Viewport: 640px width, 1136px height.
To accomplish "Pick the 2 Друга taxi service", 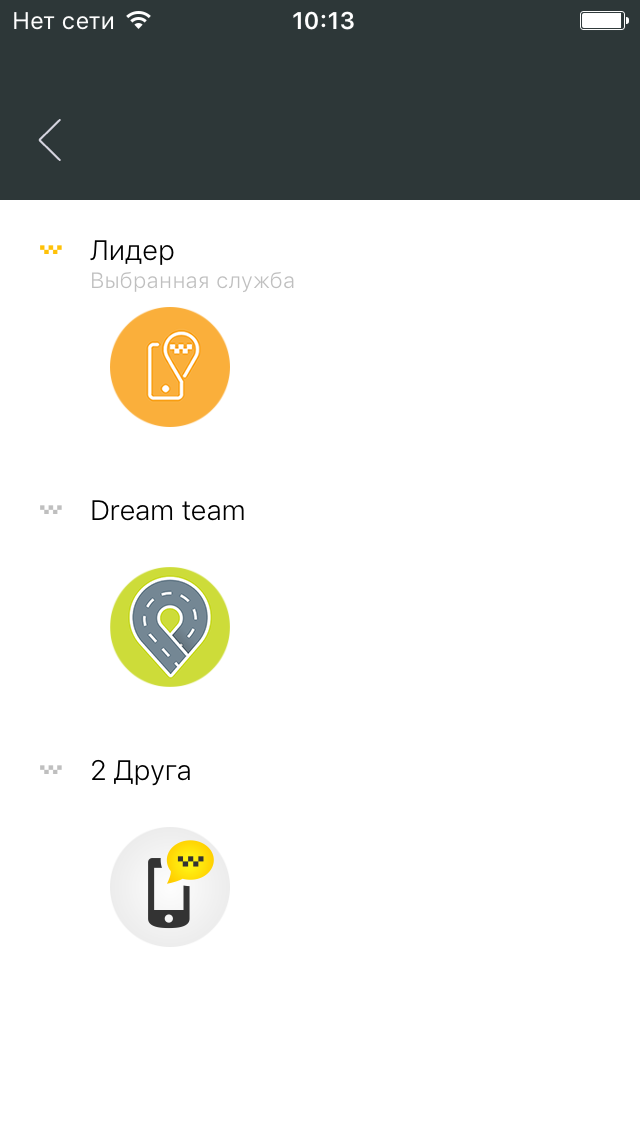I will tap(170, 886).
